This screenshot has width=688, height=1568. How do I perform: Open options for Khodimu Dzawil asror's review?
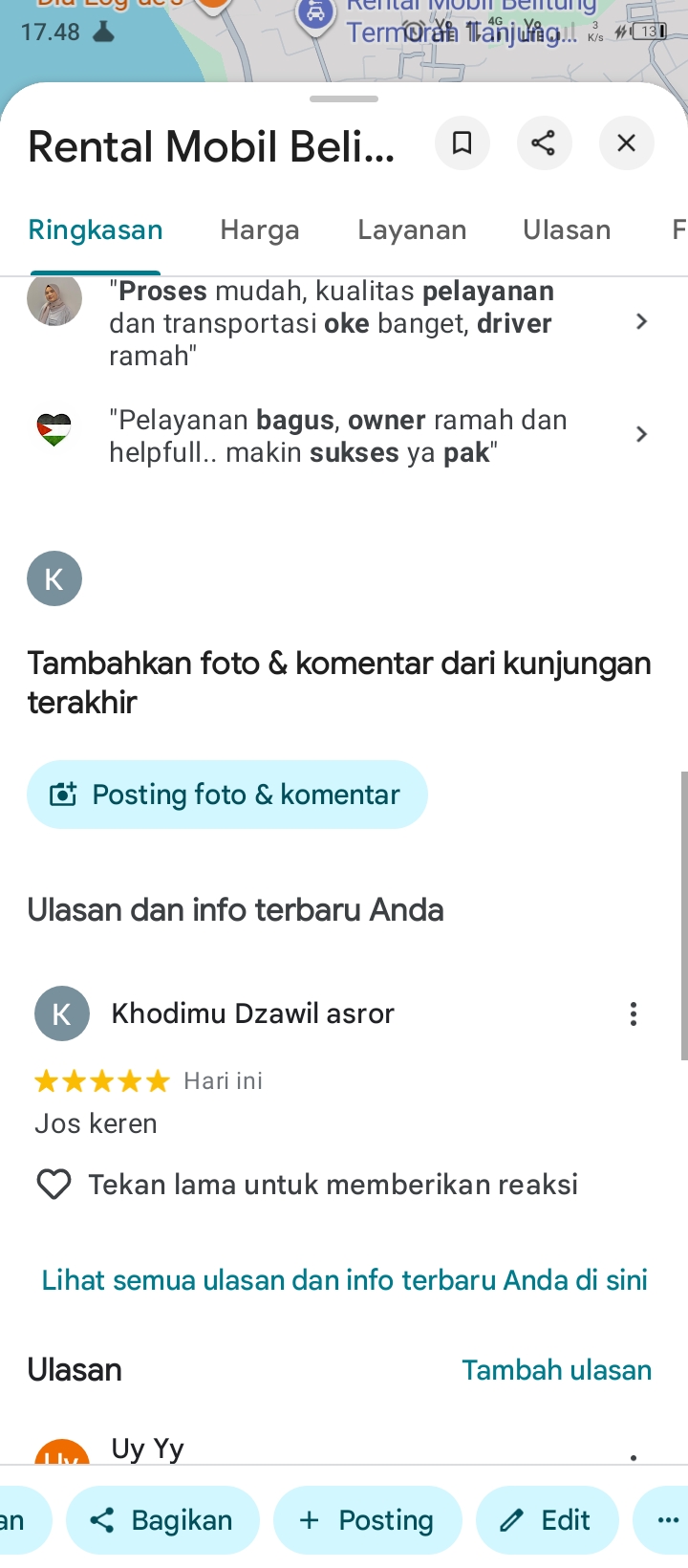click(633, 1014)
